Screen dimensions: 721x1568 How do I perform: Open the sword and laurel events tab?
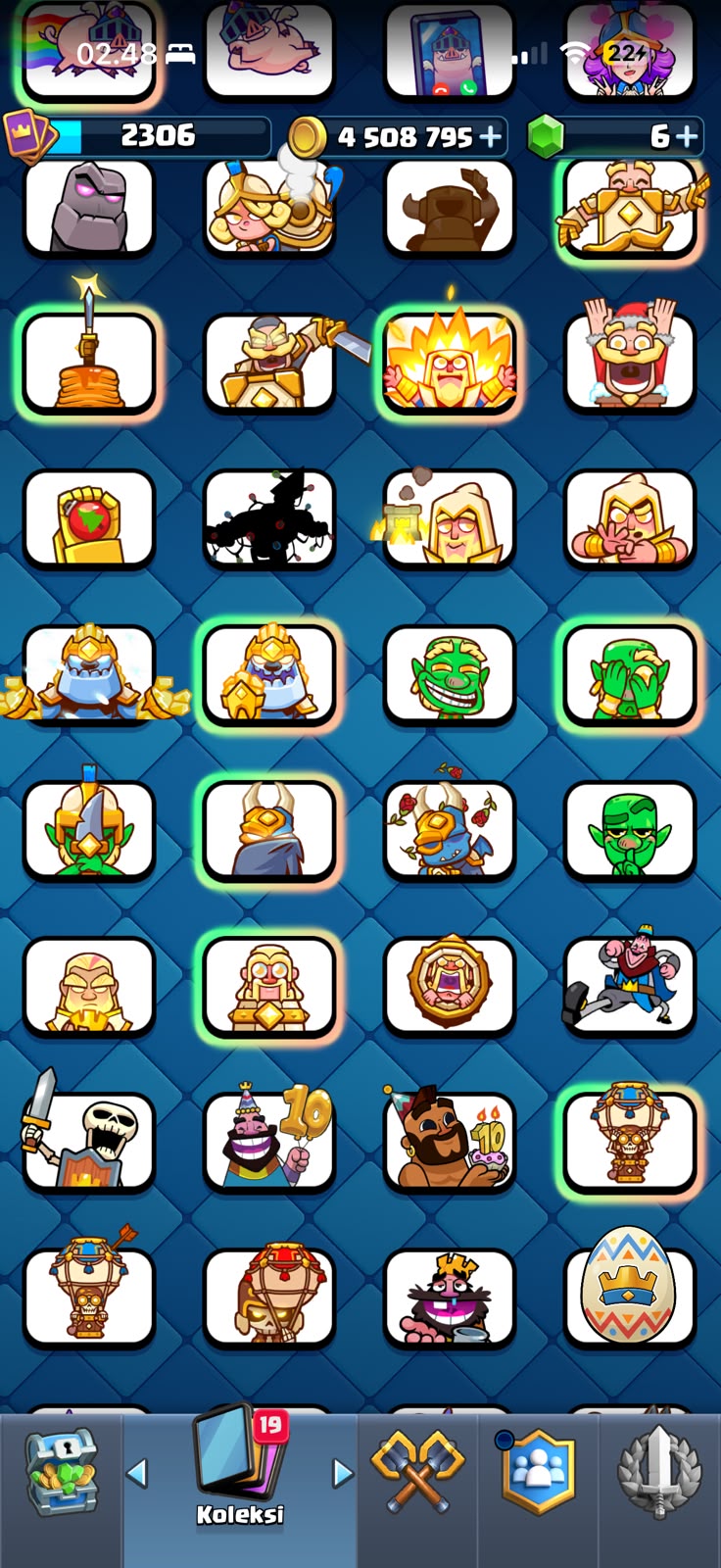661,1472
